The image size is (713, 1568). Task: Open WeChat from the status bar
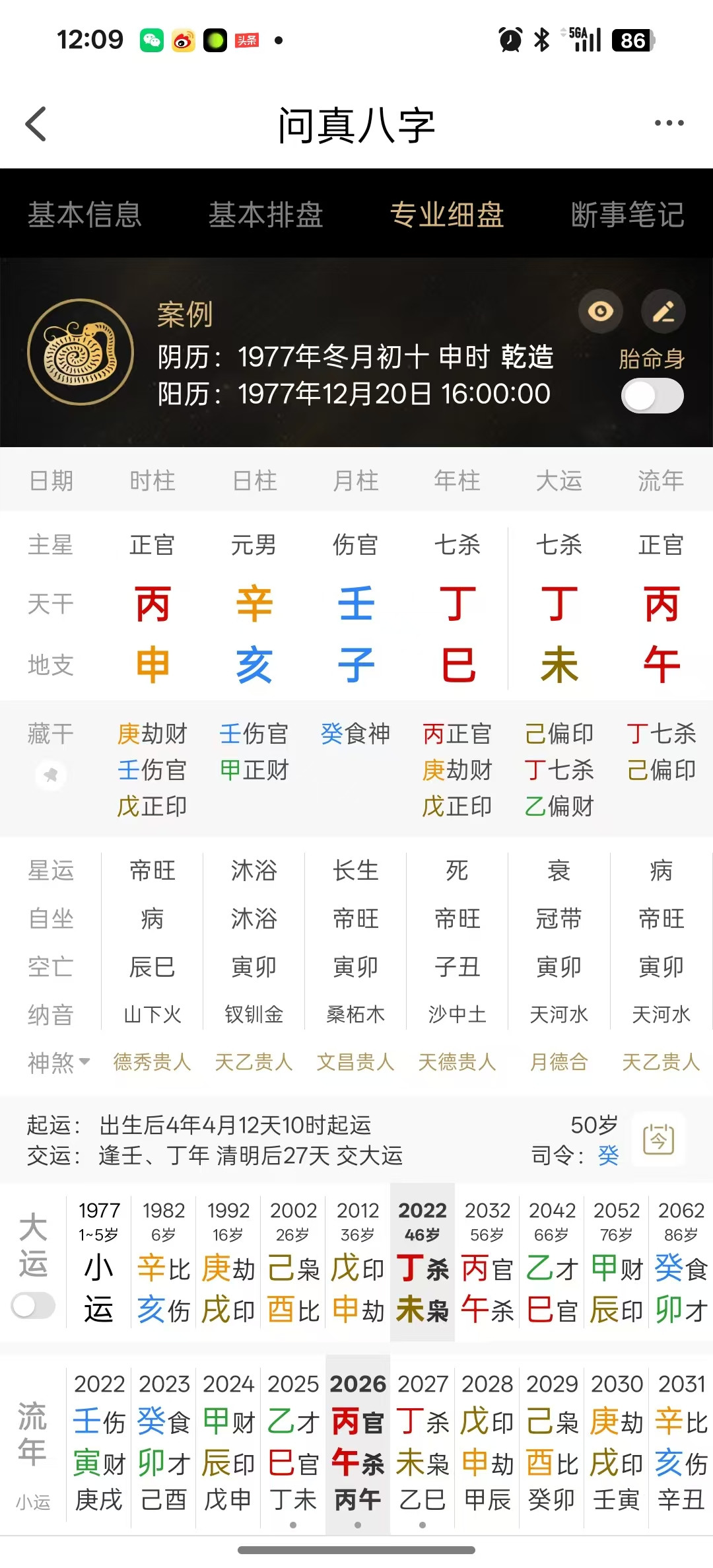coord(153,40)
